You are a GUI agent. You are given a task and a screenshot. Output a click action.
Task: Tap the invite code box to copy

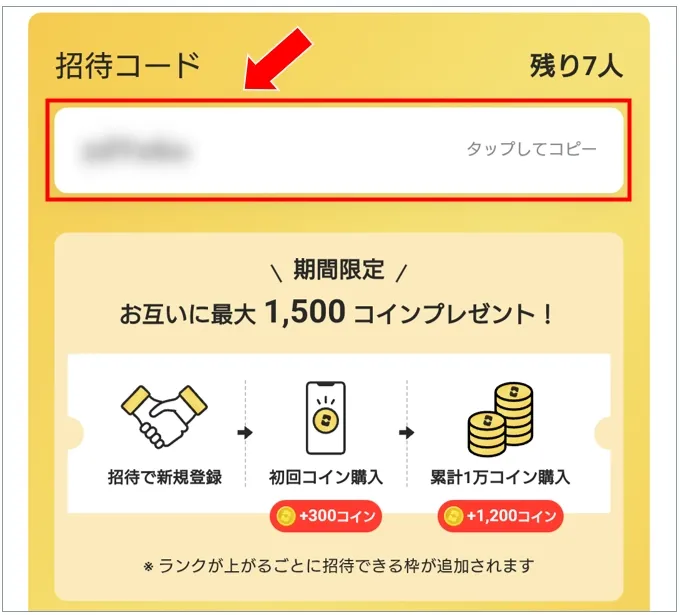click(x=339, y=150)
